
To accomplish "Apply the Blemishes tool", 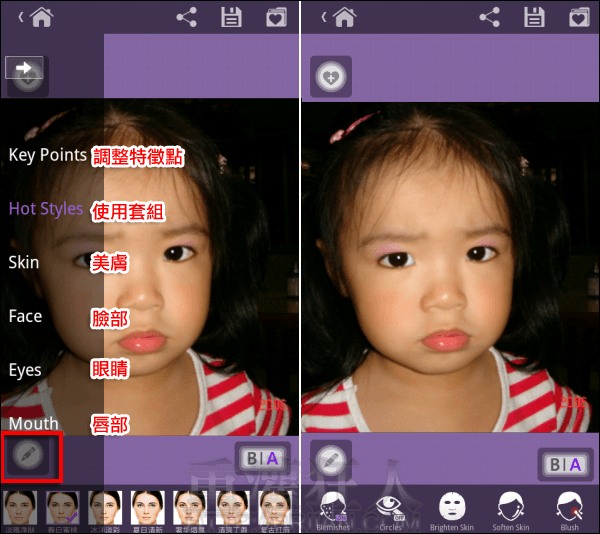I will pos(332,508).
